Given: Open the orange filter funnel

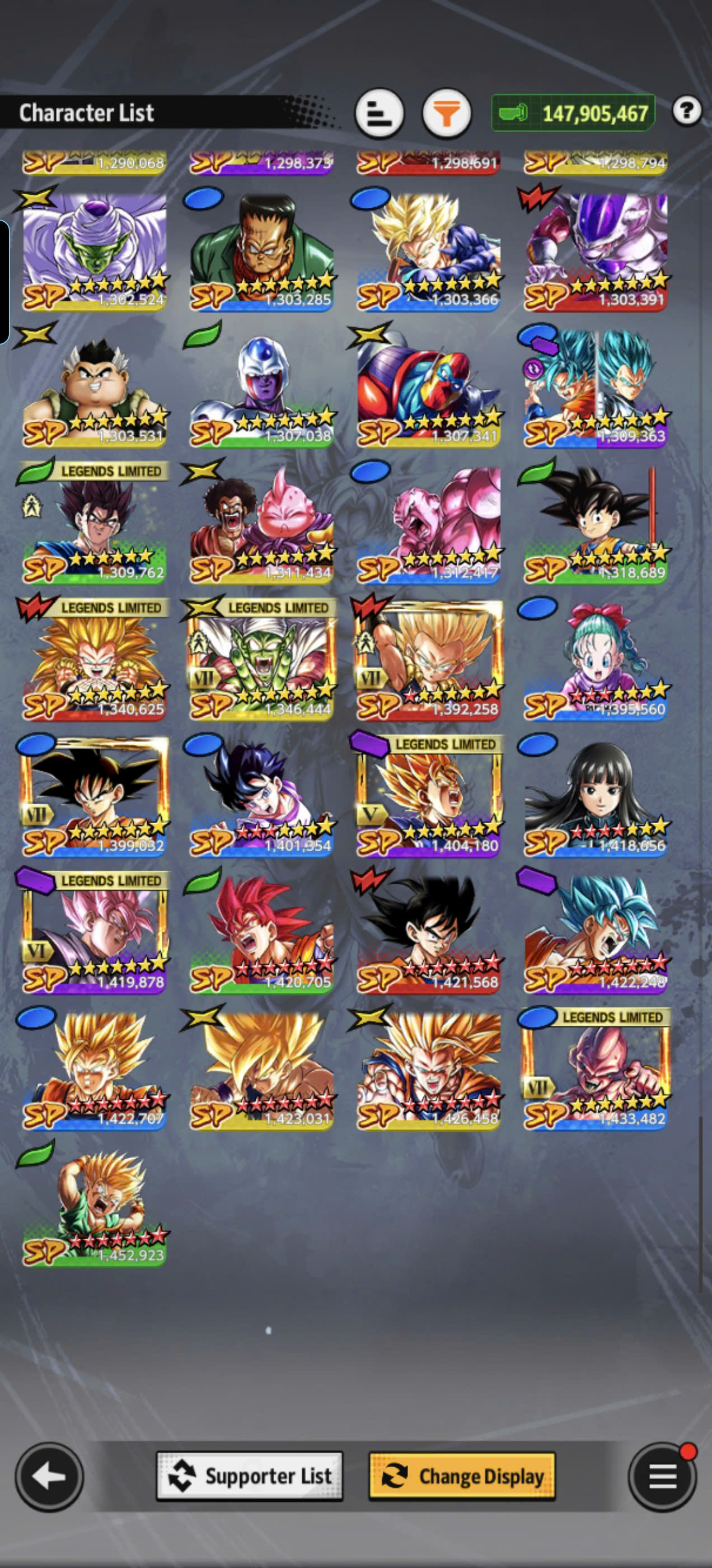Looking at the screenshot, I should coord(446,113).
